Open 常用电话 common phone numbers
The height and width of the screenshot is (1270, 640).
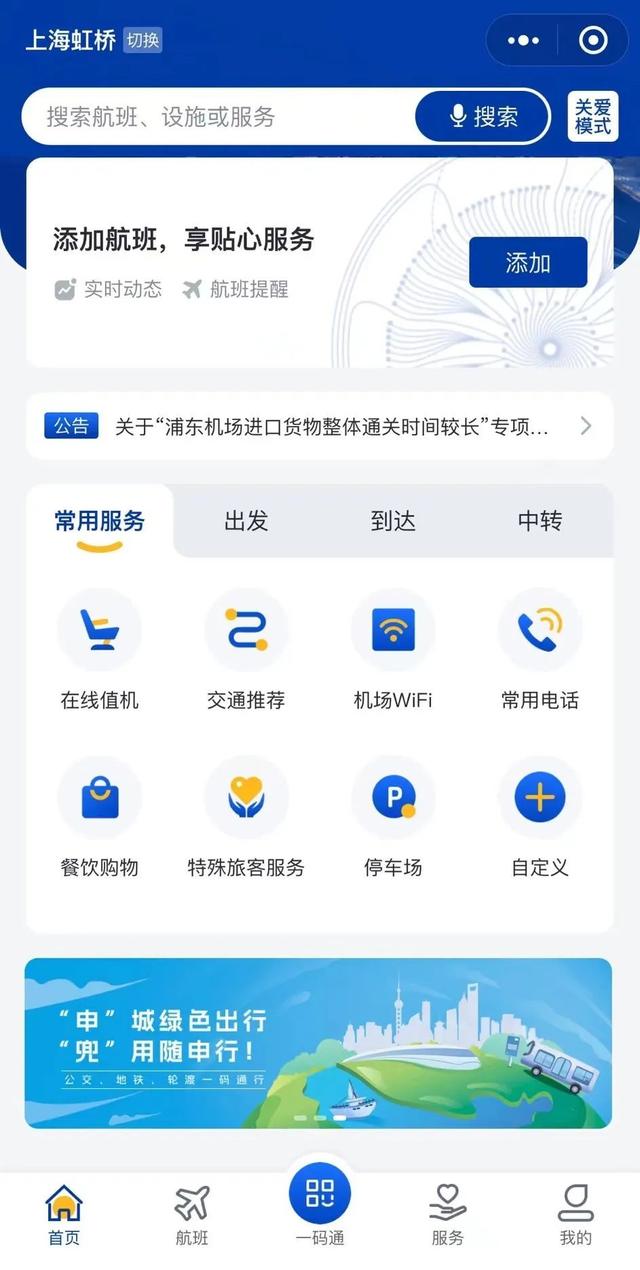point(540,650)
